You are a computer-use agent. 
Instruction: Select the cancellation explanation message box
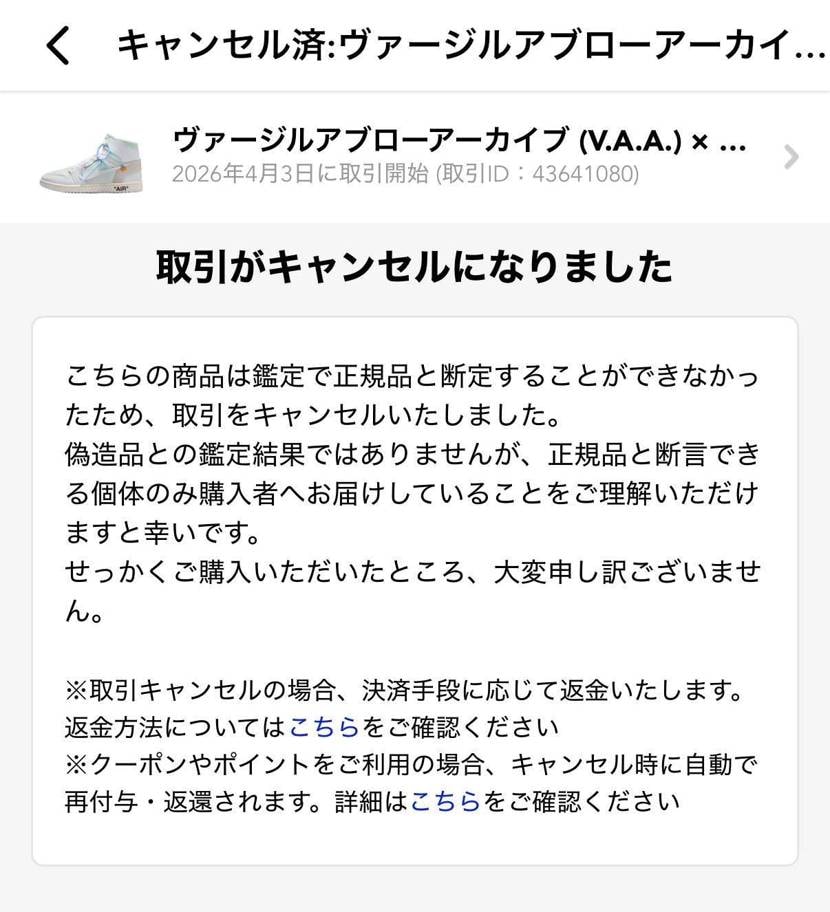click(414, 590)
